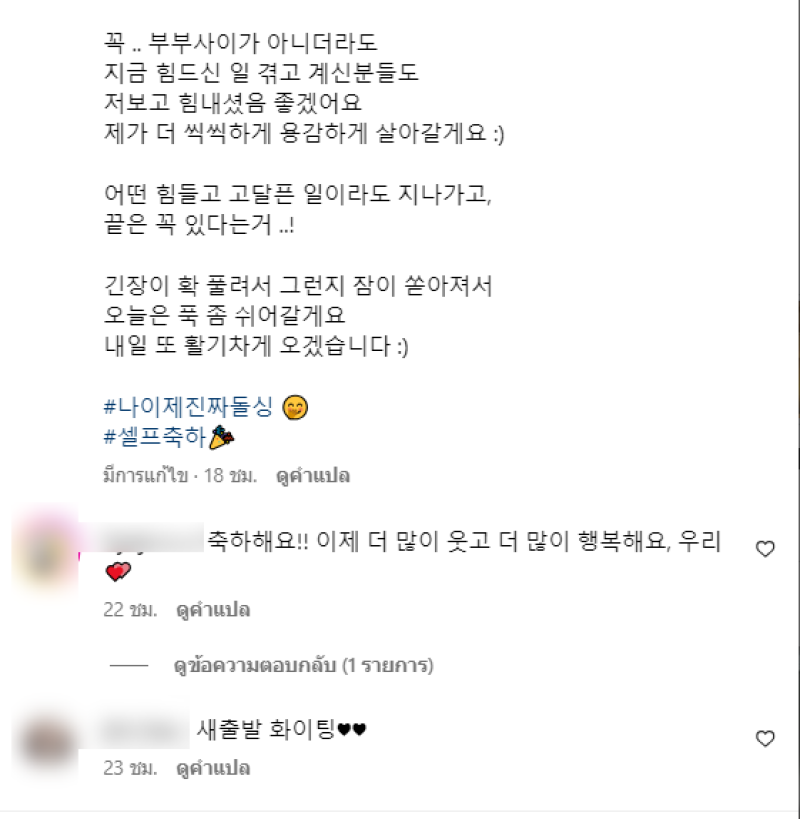Translate the 새출발 화이팅 comment

click(x=212, y=769)
